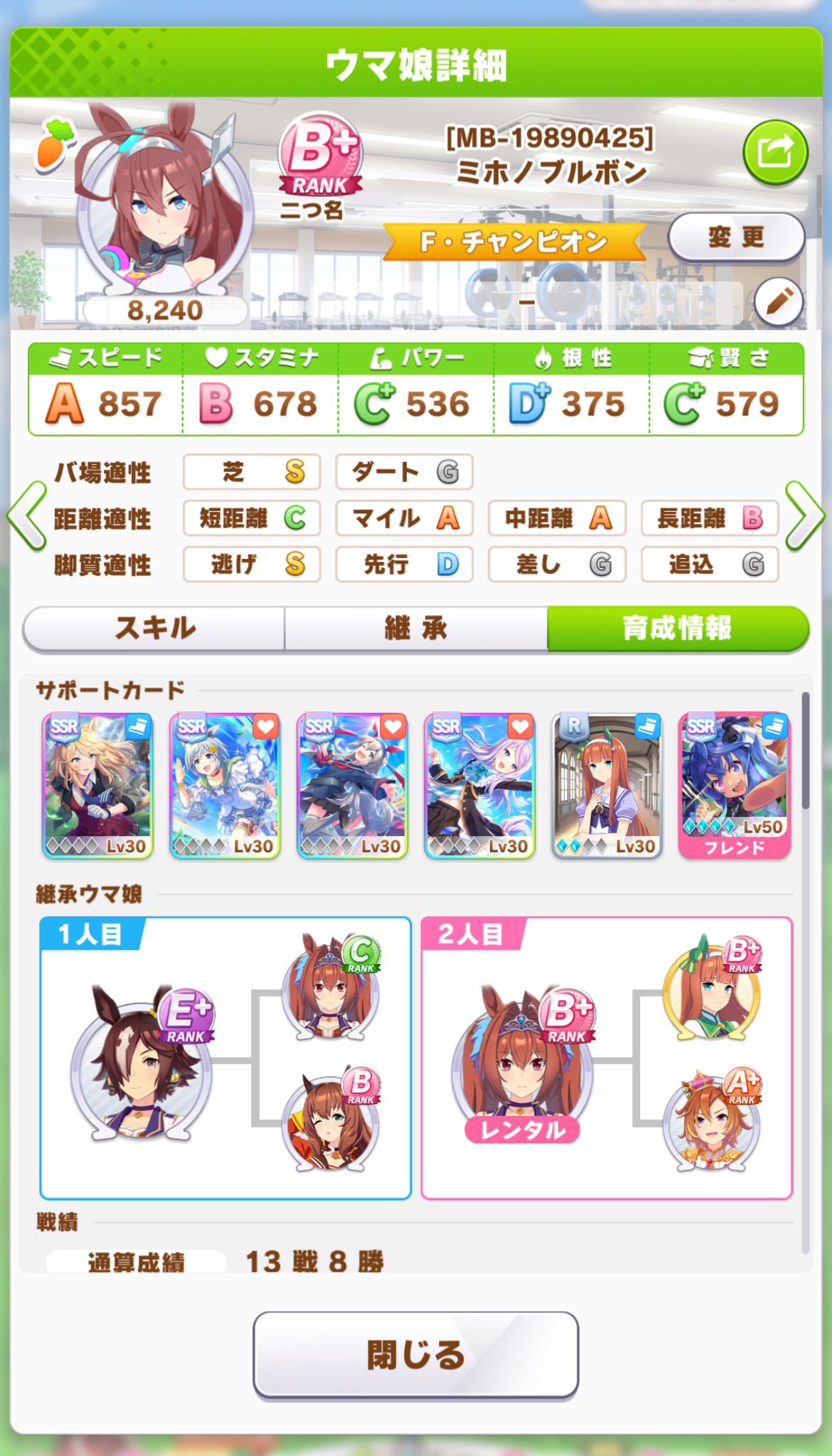This screenshot has width=832, height=1456.
Task: Switch to the 継承 tab
Action: pos(416,628)
